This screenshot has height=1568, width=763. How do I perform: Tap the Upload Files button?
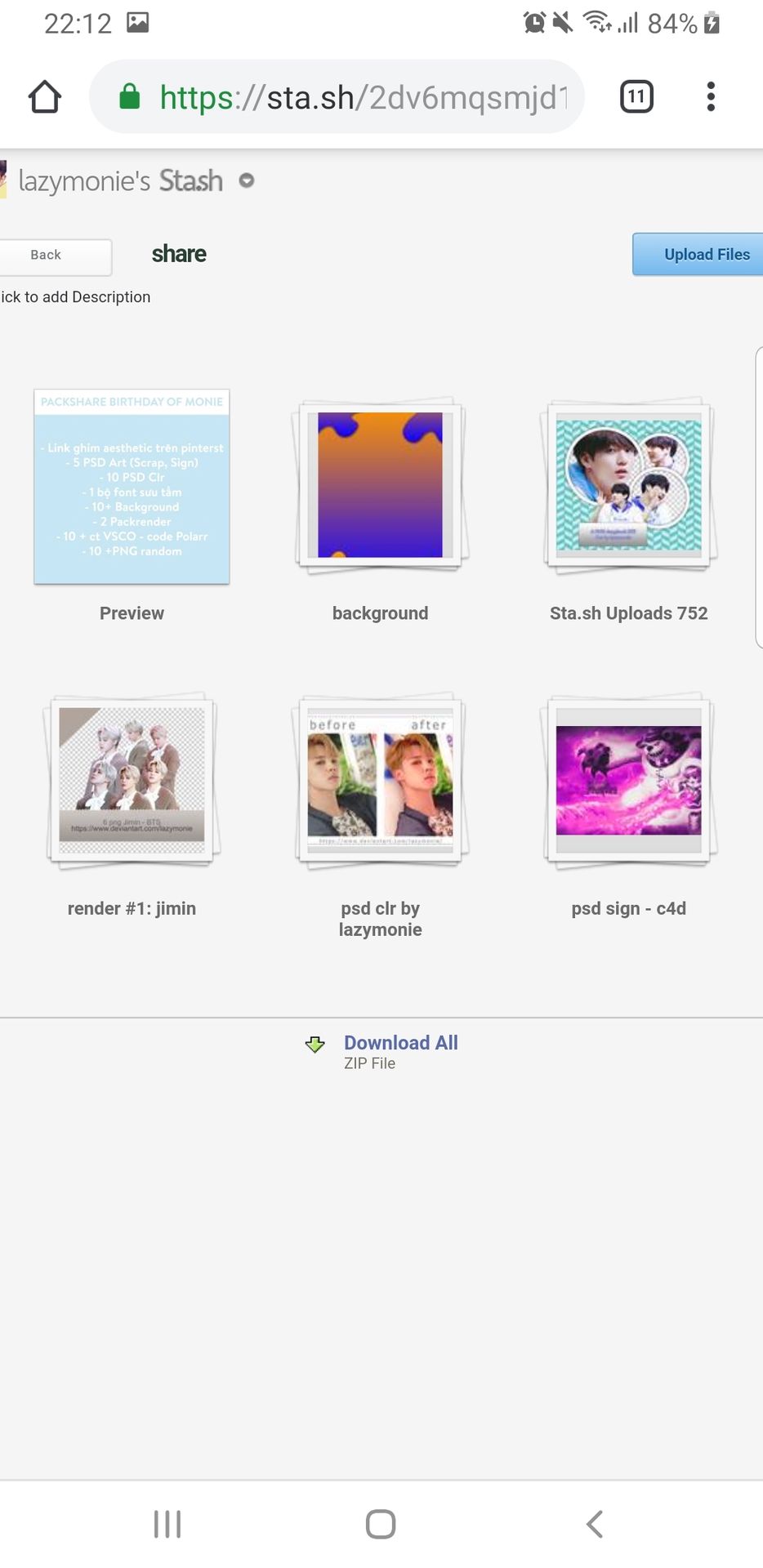tap(701, 255)
